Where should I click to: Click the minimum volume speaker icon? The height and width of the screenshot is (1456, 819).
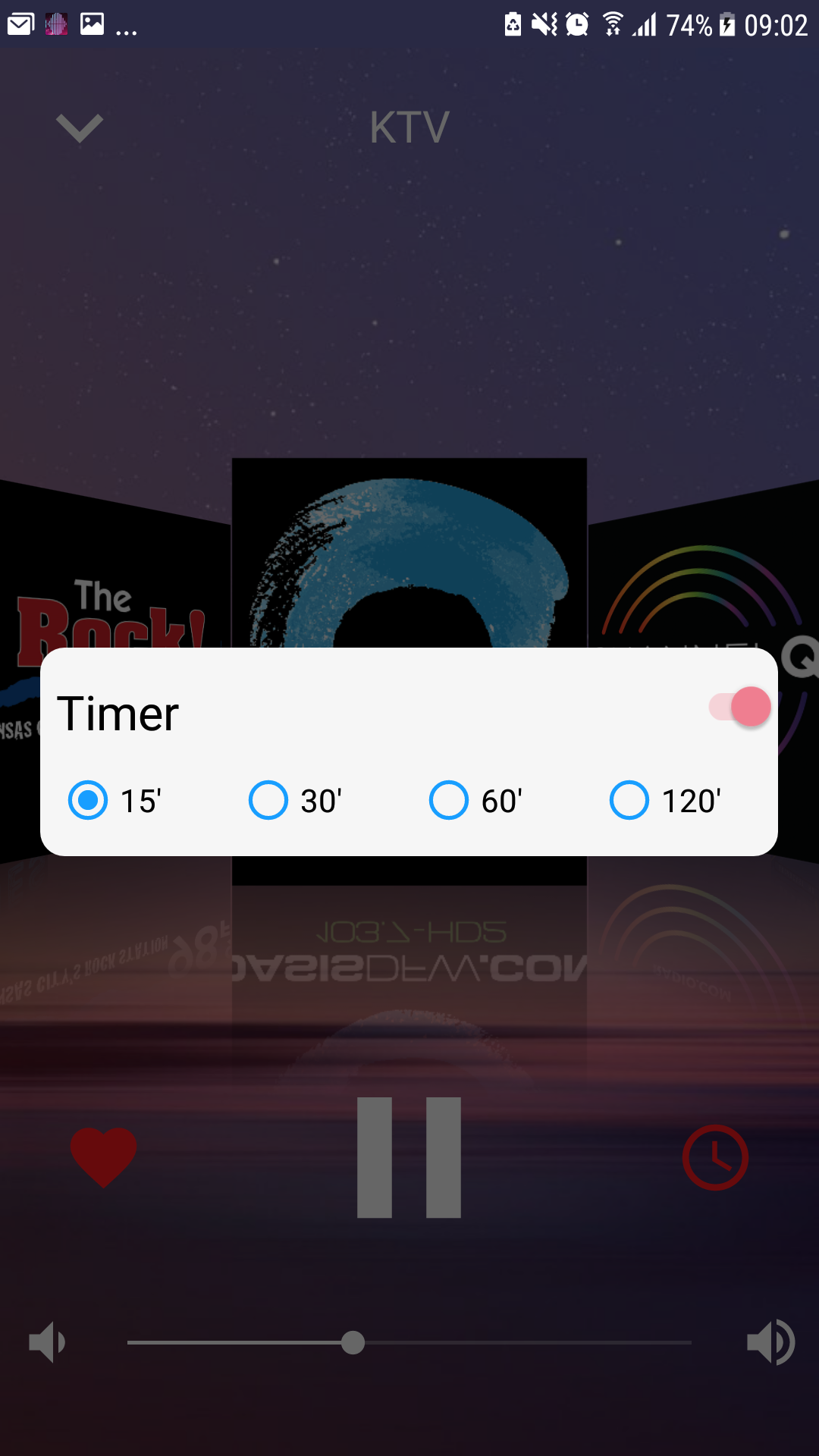pyautogui.click(x=45, y=1341)
